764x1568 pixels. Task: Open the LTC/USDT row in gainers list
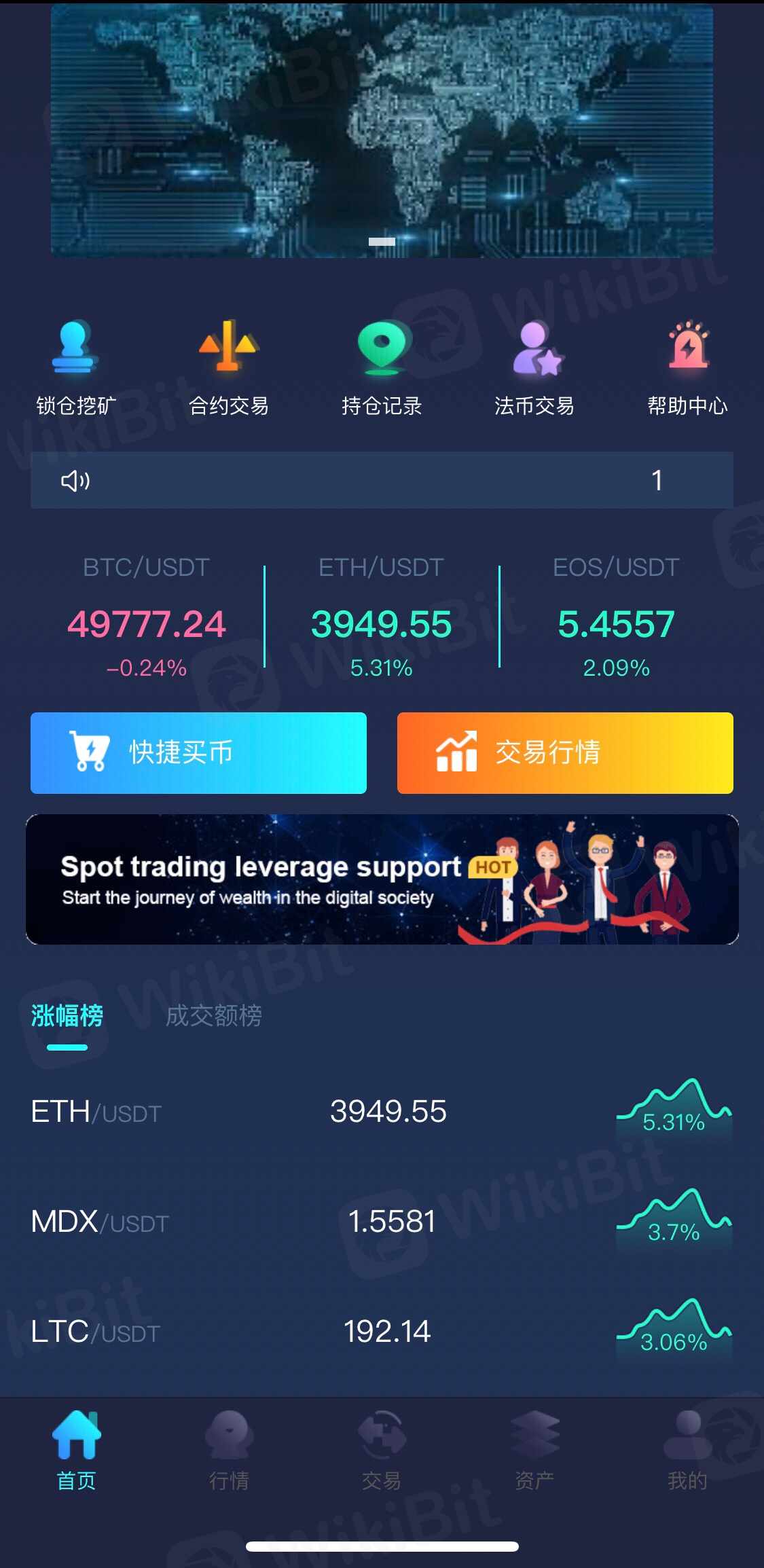point(382,1332)
